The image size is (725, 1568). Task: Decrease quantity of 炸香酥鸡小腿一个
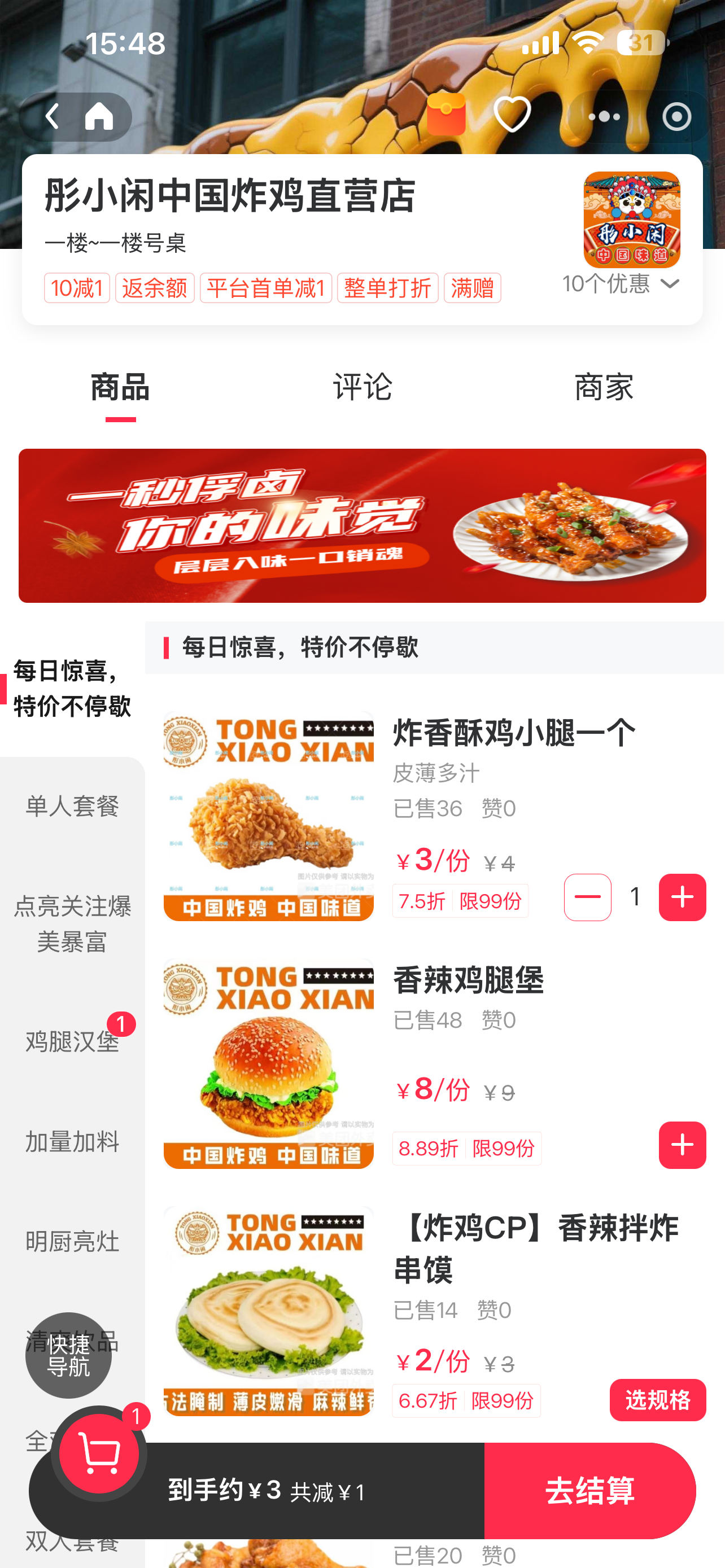point(587,897)
